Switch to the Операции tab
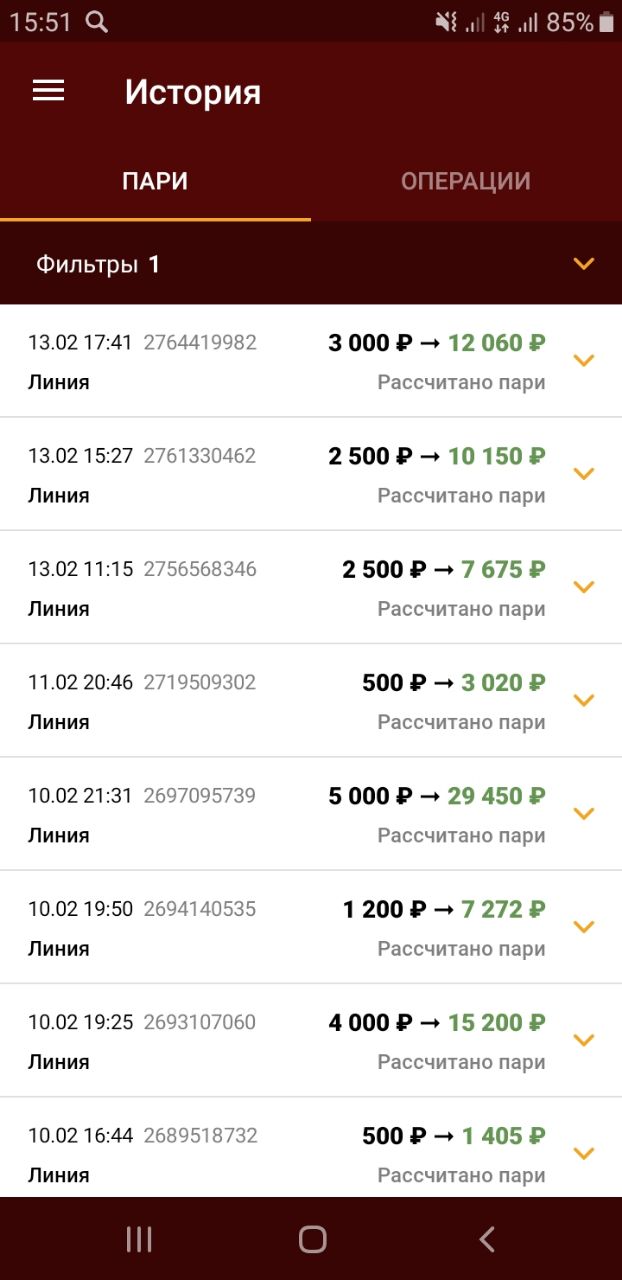The image size is (622, 1280). tap(466, 181)
